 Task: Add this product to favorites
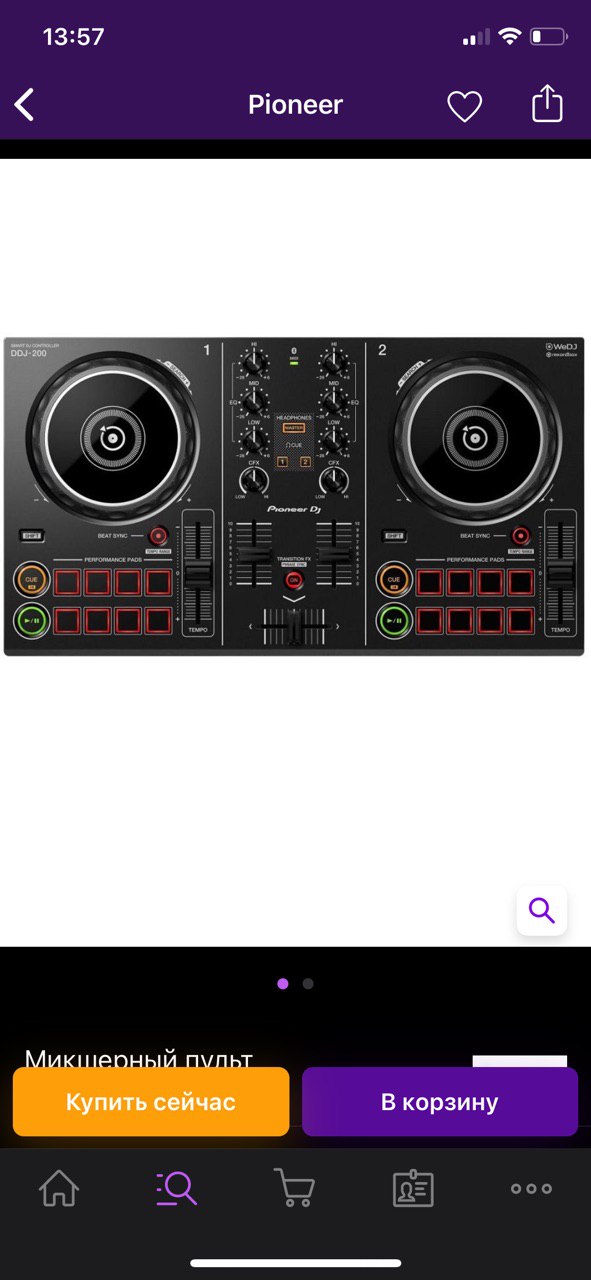pos(464,105)
